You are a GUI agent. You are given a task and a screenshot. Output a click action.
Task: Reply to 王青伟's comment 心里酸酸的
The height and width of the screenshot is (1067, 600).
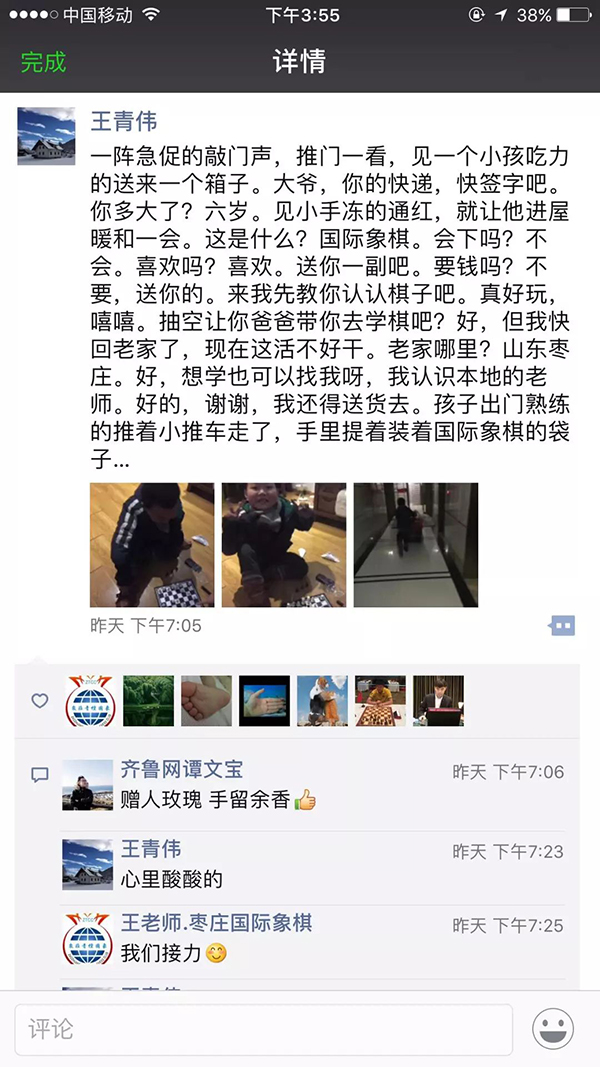click(171, 879)
